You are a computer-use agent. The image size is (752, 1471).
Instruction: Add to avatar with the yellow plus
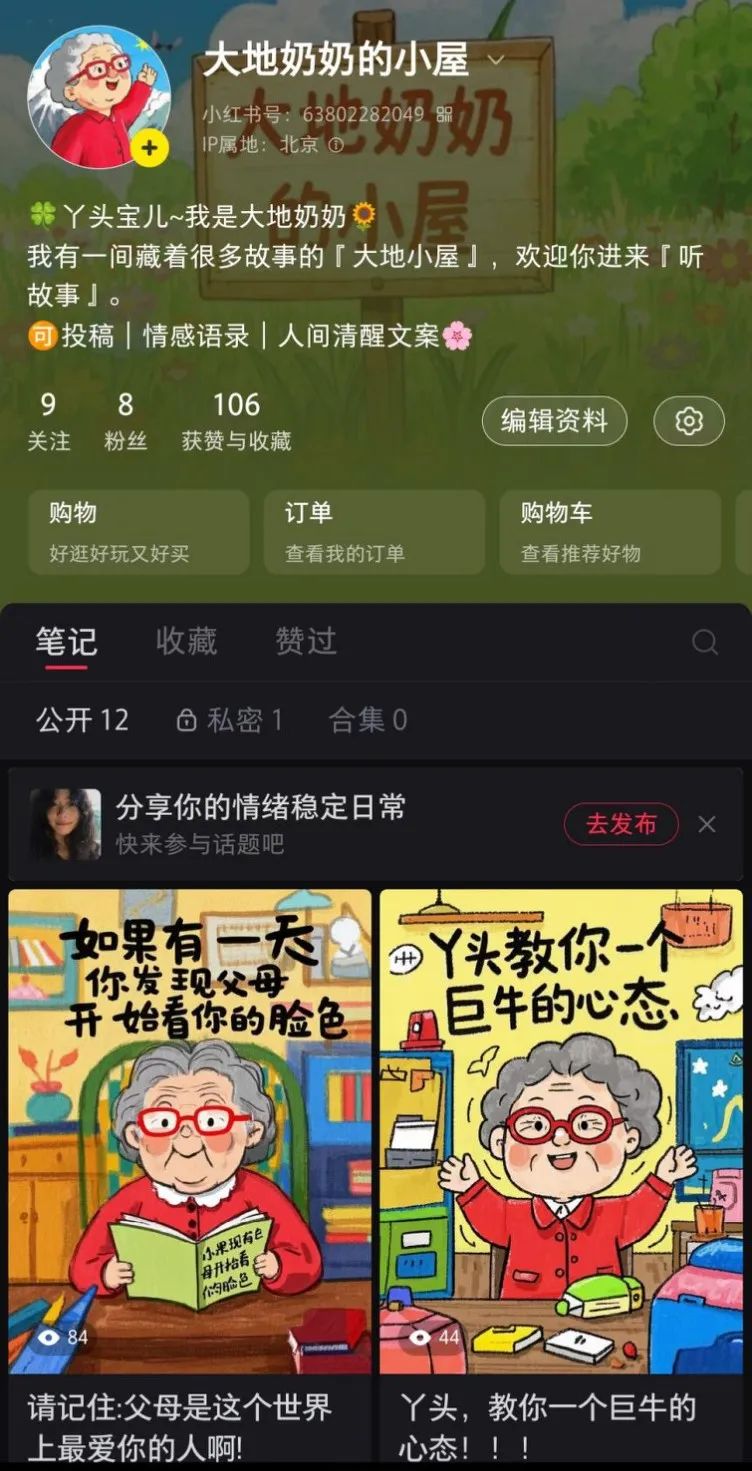coord(149,149)
